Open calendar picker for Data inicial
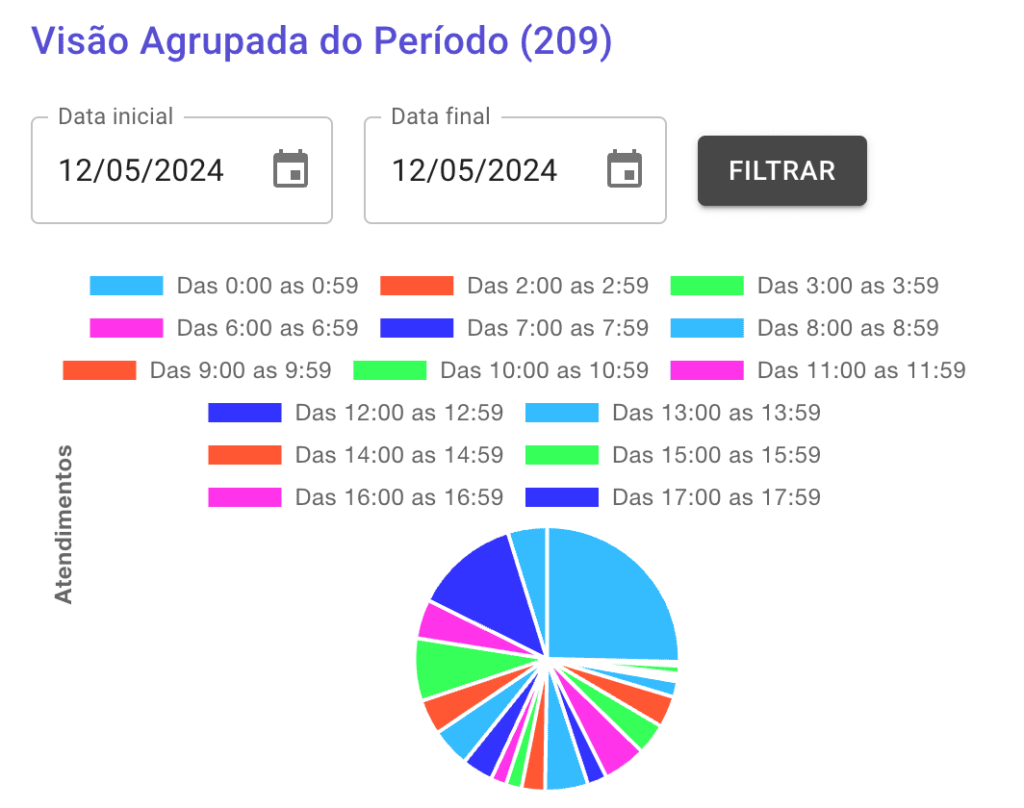 pyautogui.click(x=291, y=169)
